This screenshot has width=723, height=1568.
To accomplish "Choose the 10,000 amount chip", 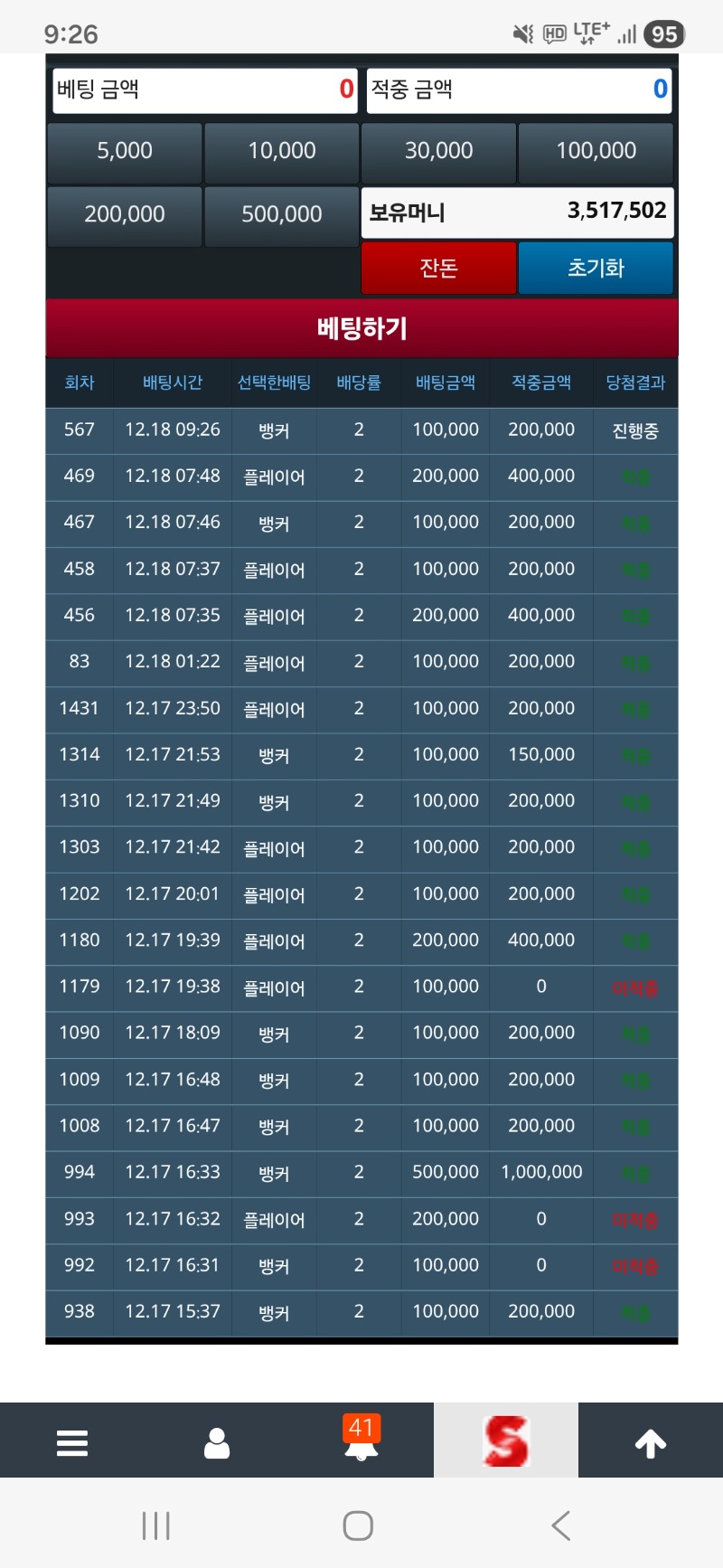I will click(282, 151).
